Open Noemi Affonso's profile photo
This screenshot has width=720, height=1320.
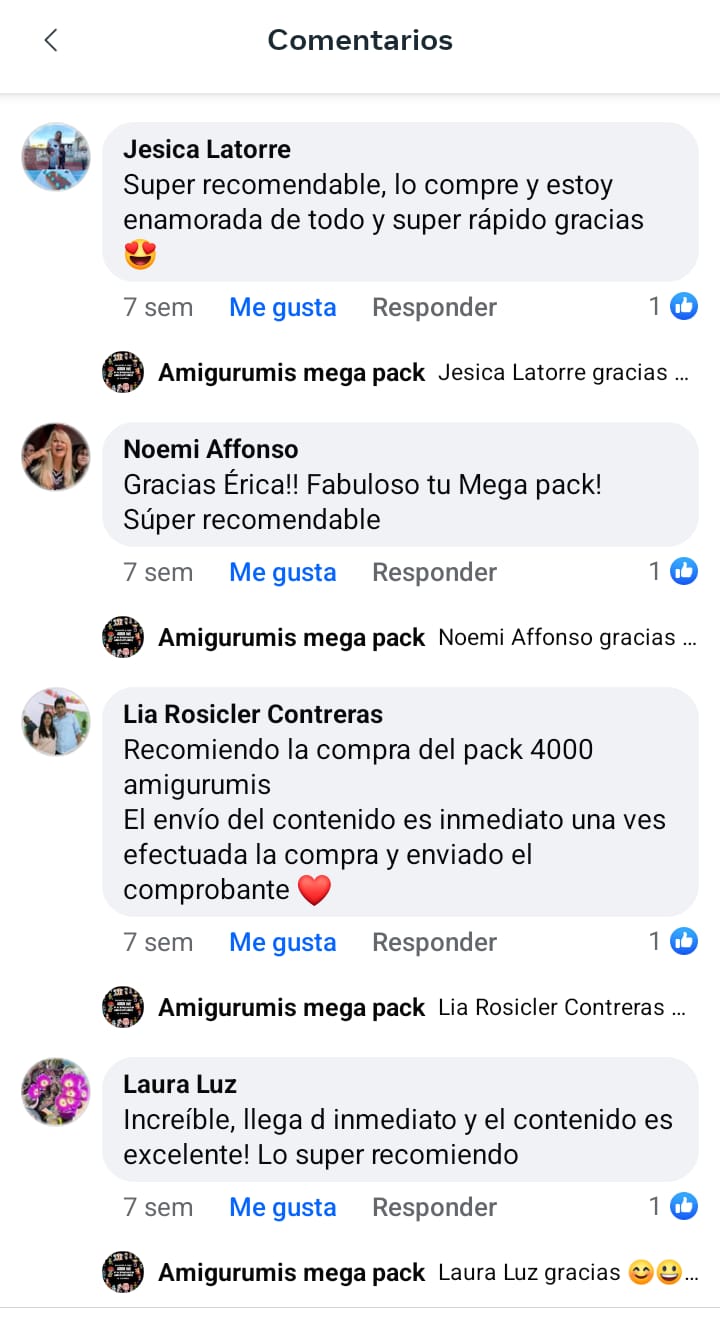(x=56, y=456)
